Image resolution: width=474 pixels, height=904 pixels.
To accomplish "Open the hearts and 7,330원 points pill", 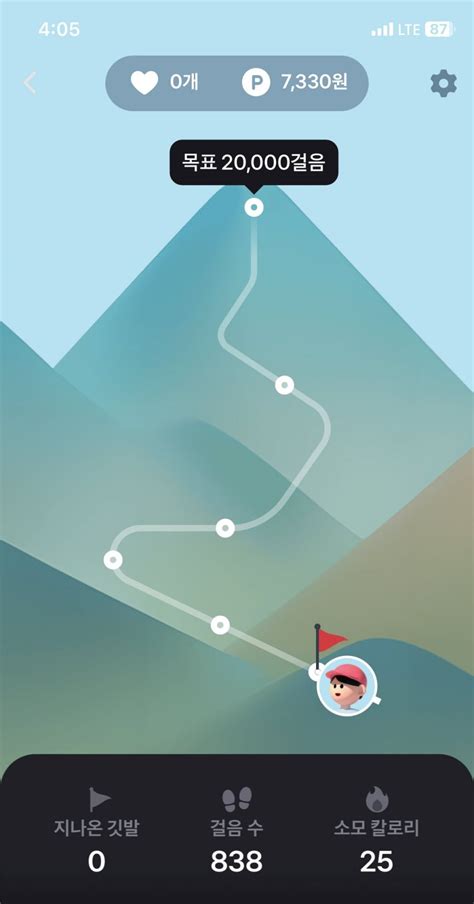I will click(236, 83).
